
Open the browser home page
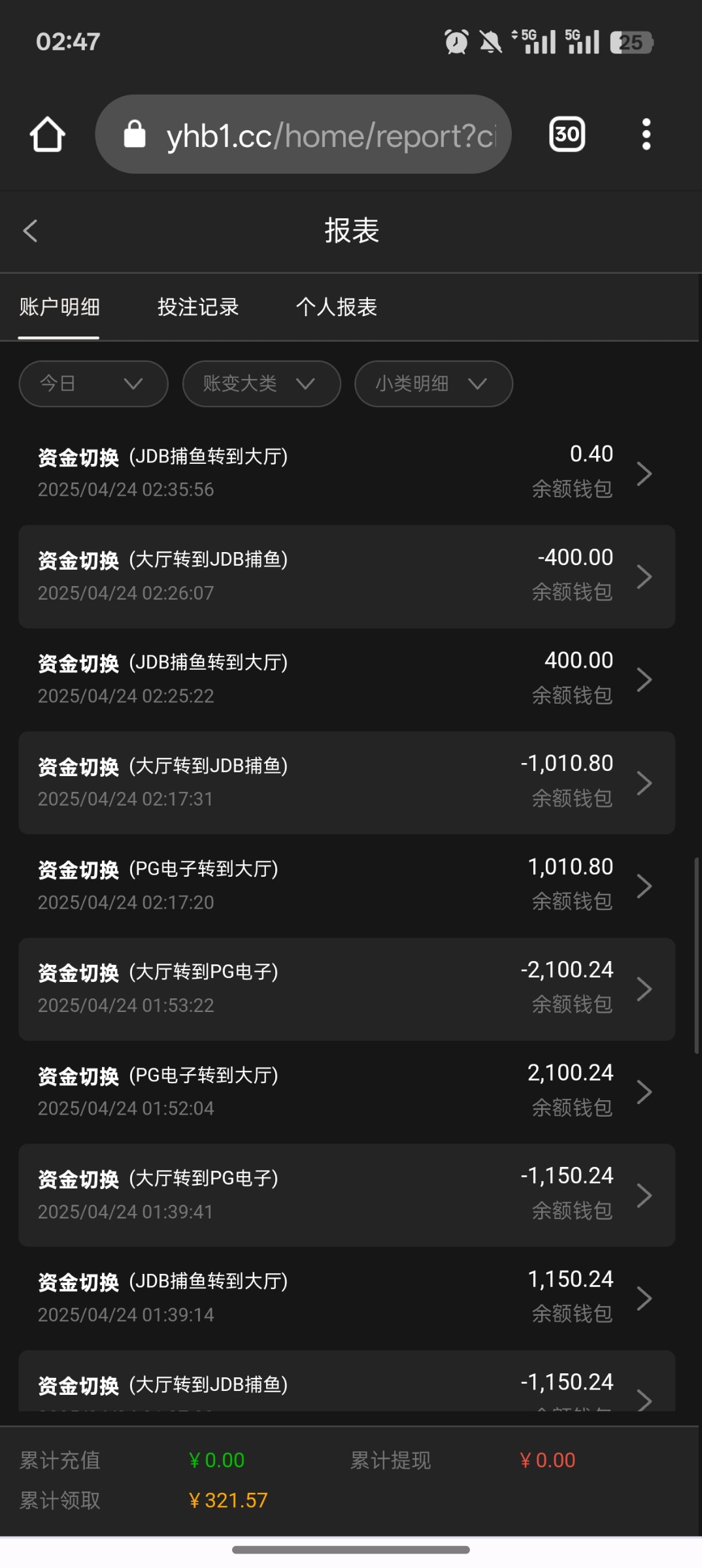pyautogui.click(x=48, y=135)
